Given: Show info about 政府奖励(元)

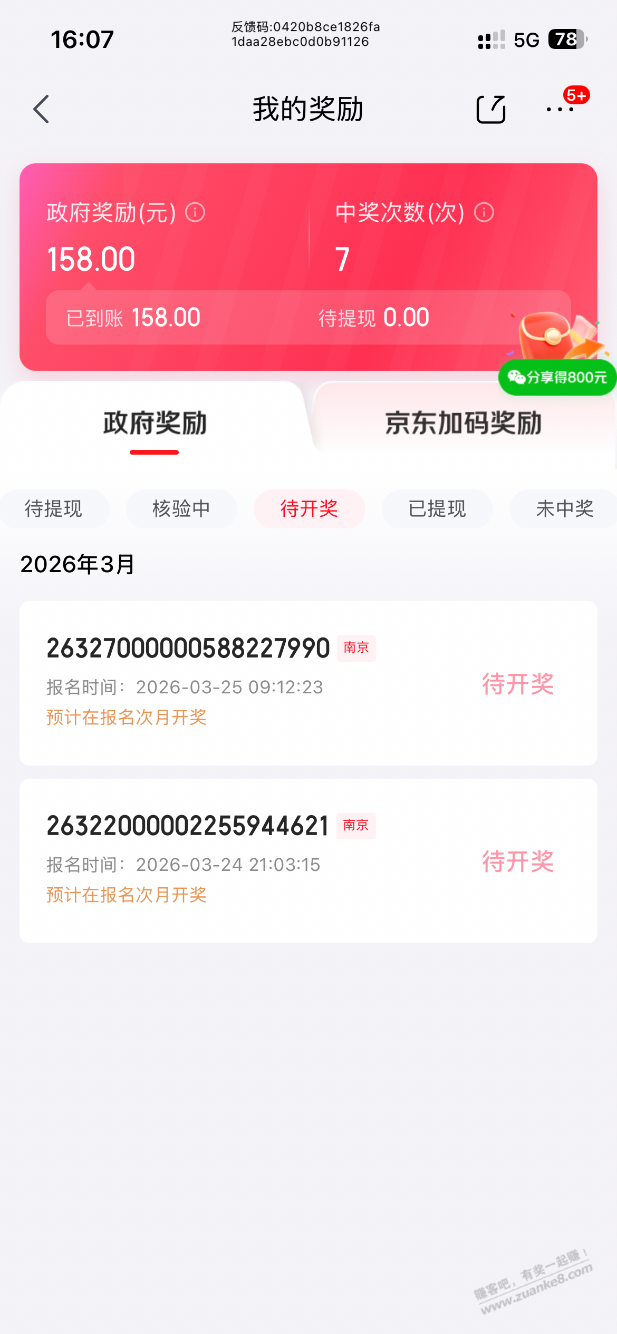Looking at the screenshot, I should (196, 213).
